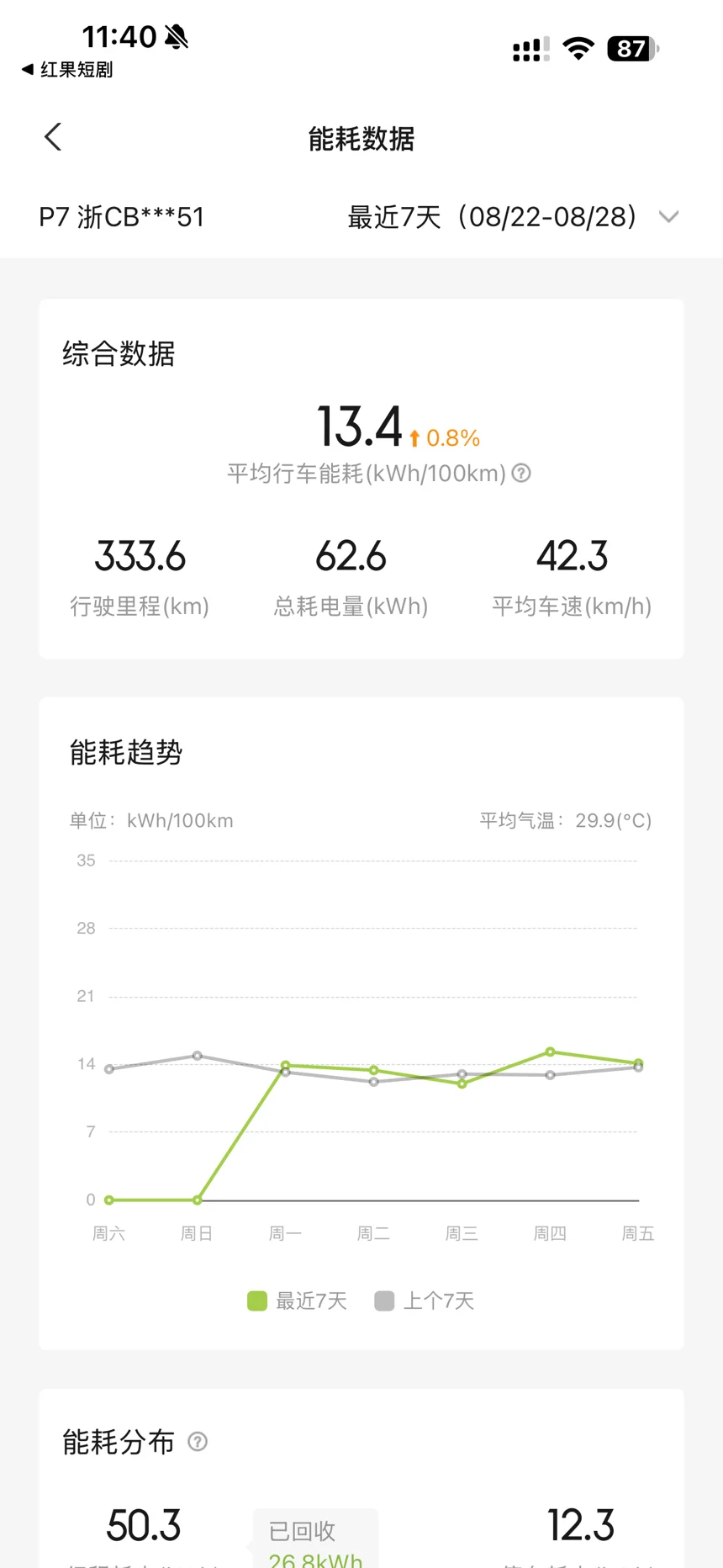The height and width of the screenshot is (1568, 723).
Task: Toggle the 最近7天 legend series
Action: click(x=298, y=1300)
